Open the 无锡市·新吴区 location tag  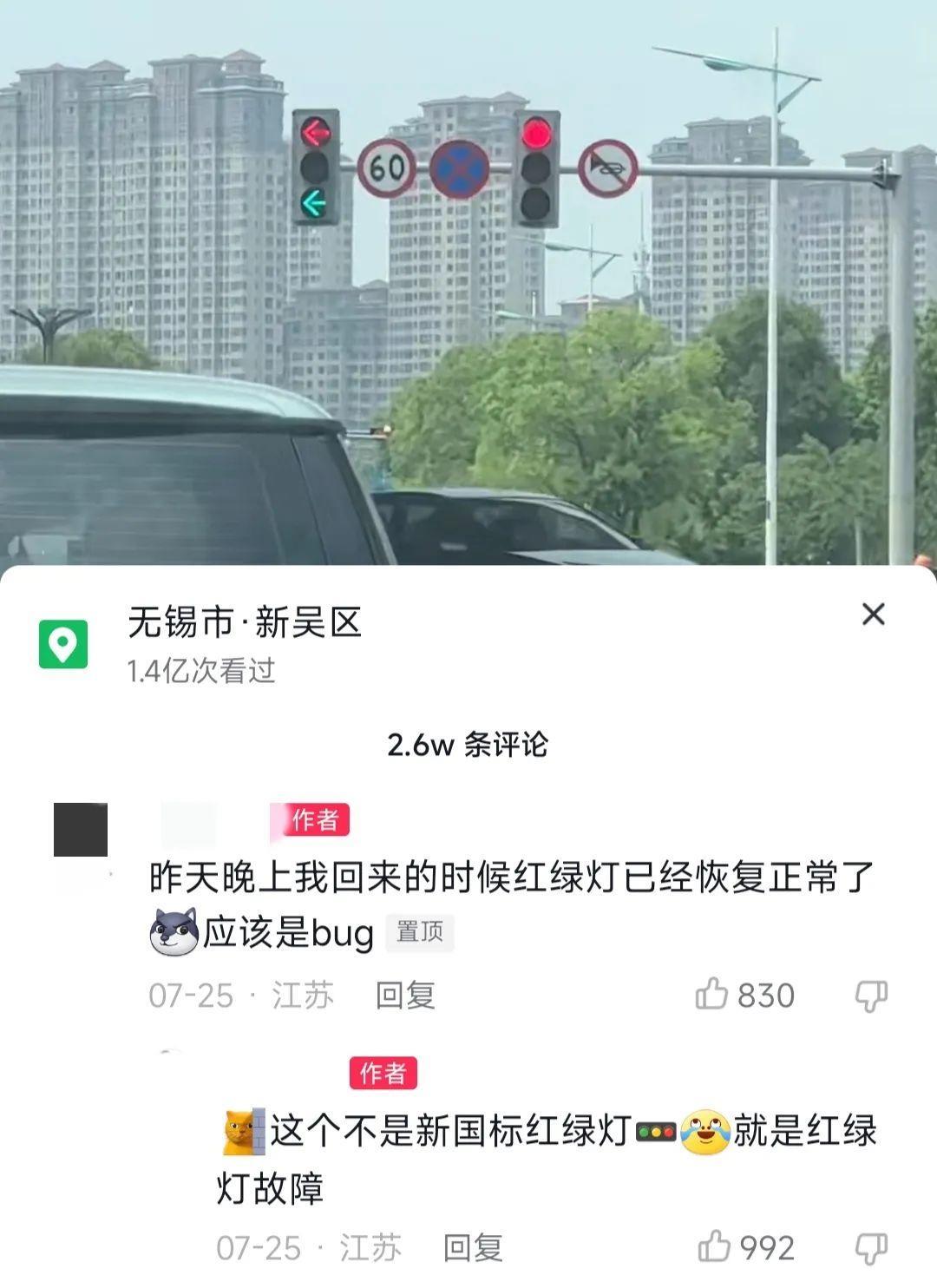[x=244, y=622]
